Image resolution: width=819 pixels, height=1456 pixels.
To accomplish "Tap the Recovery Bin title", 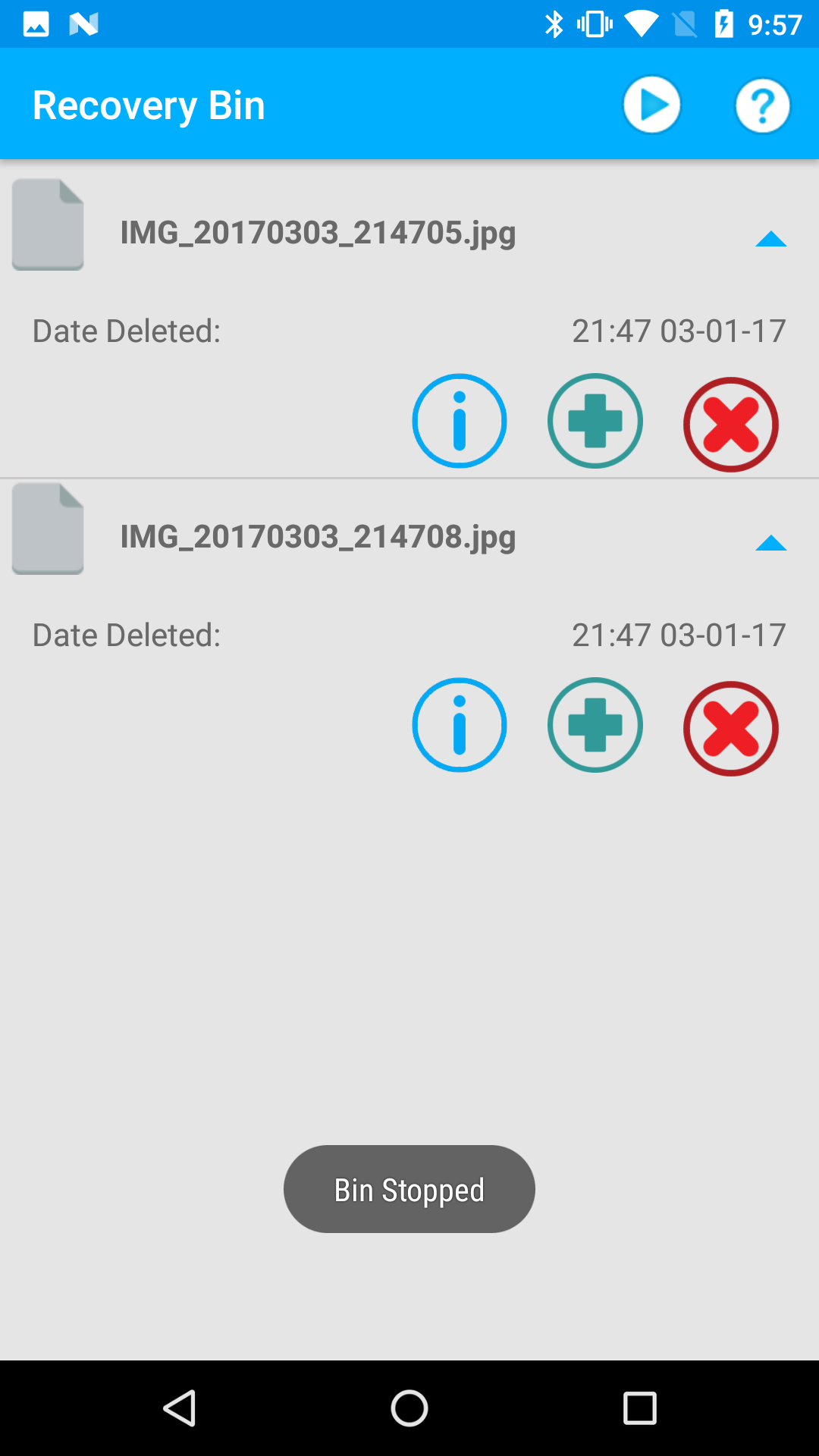I will 149,104.
